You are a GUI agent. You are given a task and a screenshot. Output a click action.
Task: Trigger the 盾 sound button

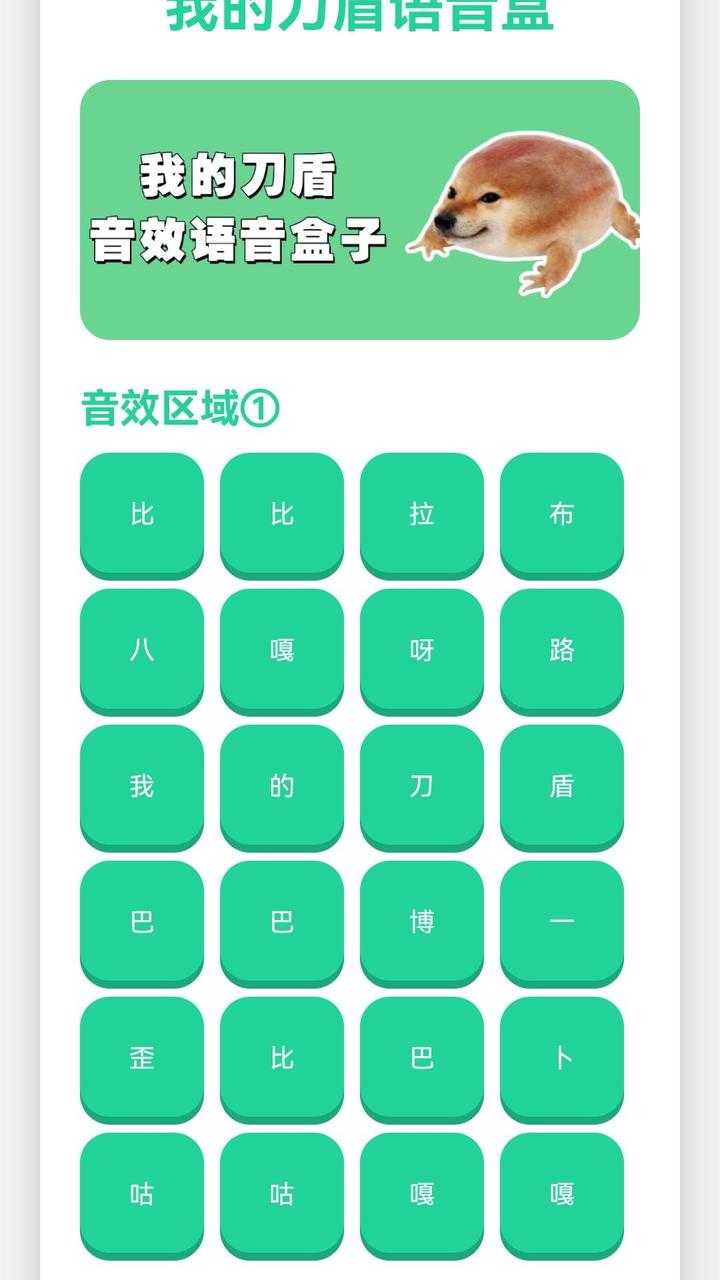coord(562,786)
